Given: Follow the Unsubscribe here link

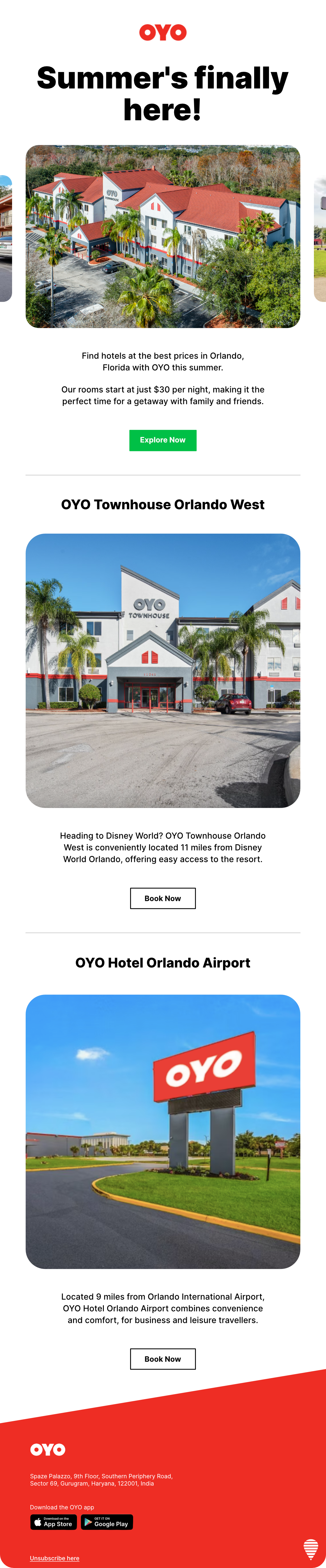Looking at the screenshot, I should tap(55, 1558).
